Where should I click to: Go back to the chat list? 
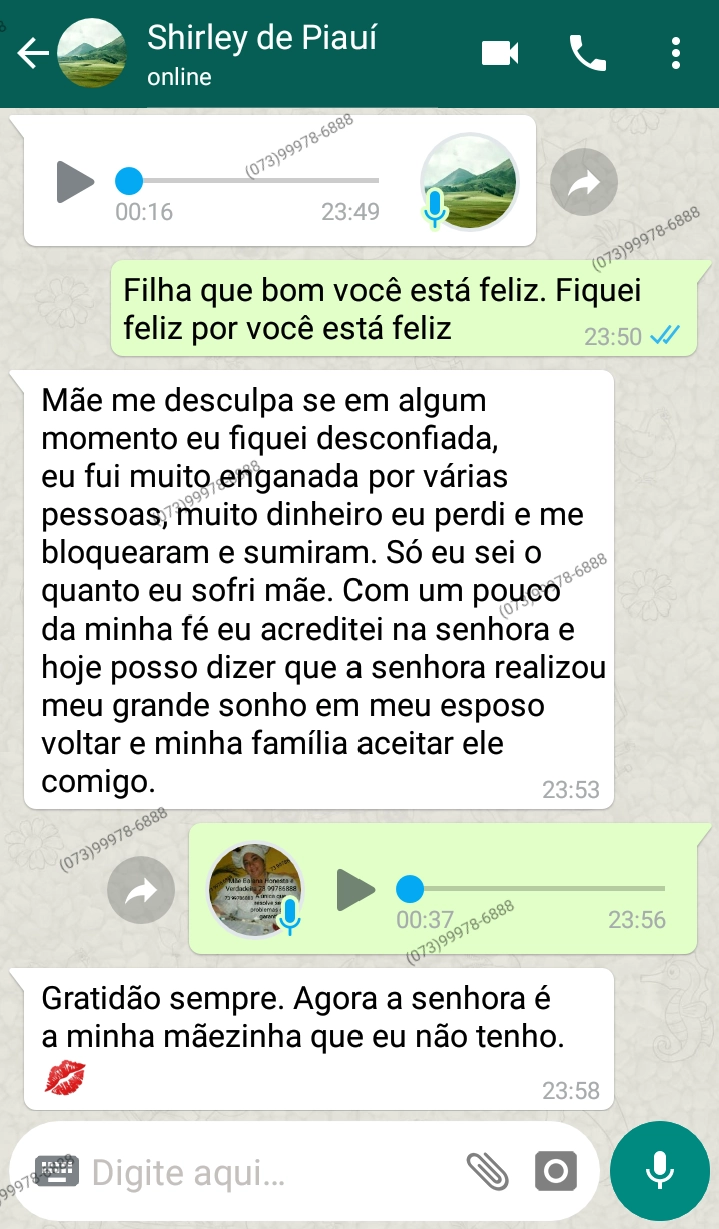32,53
